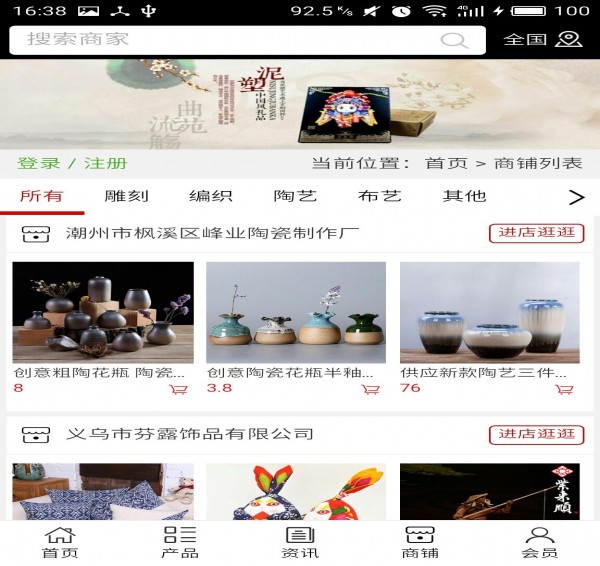
Task: Enter 峰业陶瓷制作厂 shop via 进店逛逛
Action: point(537,233)
